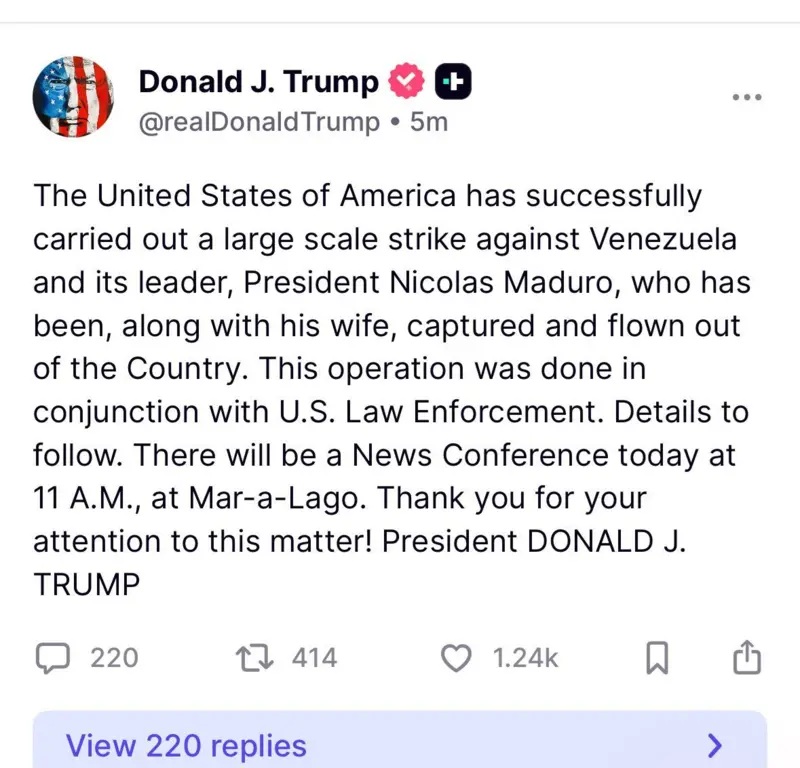This screenshot has height=768, width=800.
Task: Reply using the comment icon
Action: 52,657
